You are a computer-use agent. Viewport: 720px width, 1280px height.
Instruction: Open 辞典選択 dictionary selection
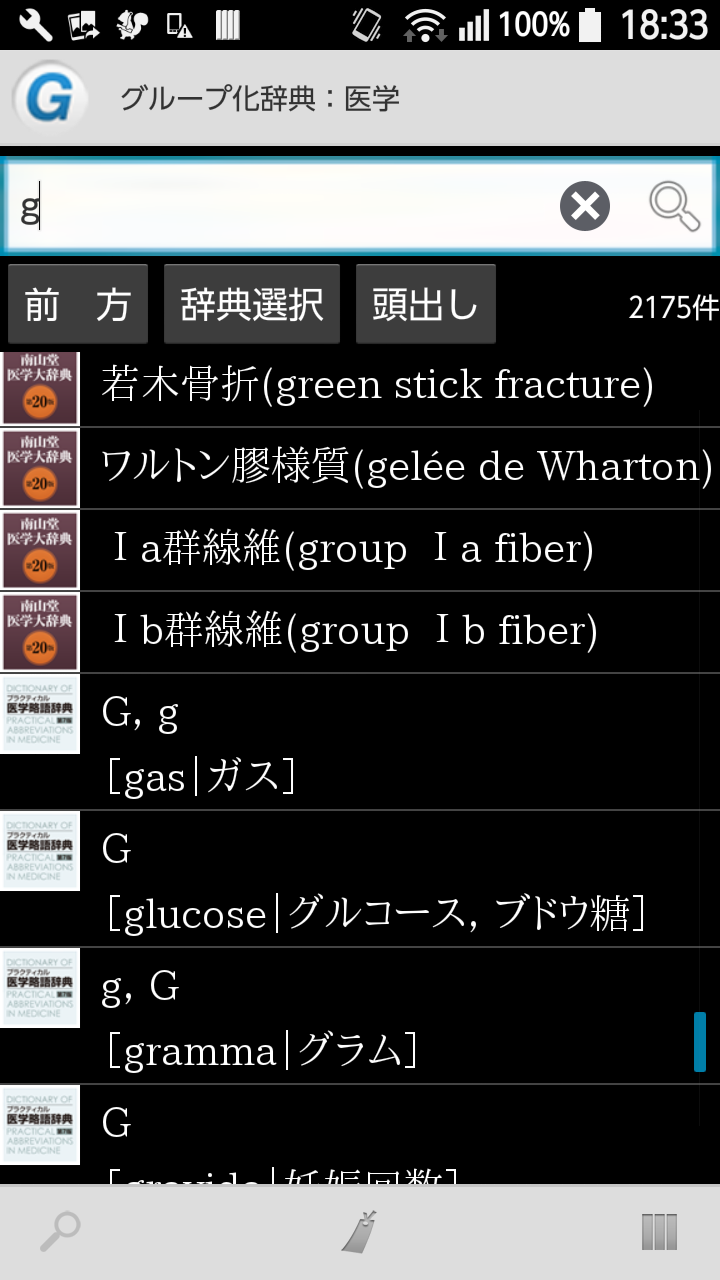[x=252, y=304]
